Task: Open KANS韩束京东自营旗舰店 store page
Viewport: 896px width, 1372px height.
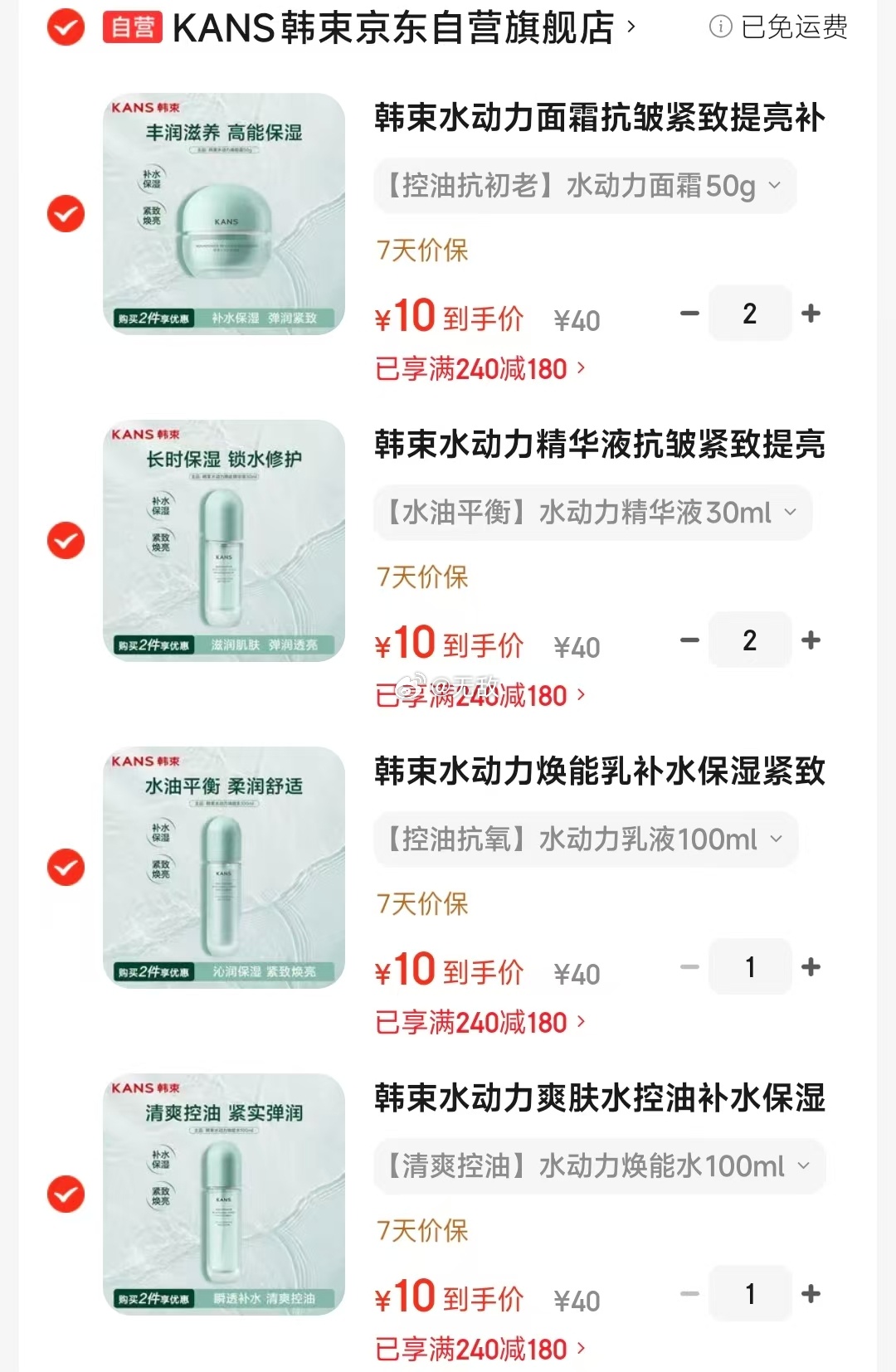Action: coord(393,28)
